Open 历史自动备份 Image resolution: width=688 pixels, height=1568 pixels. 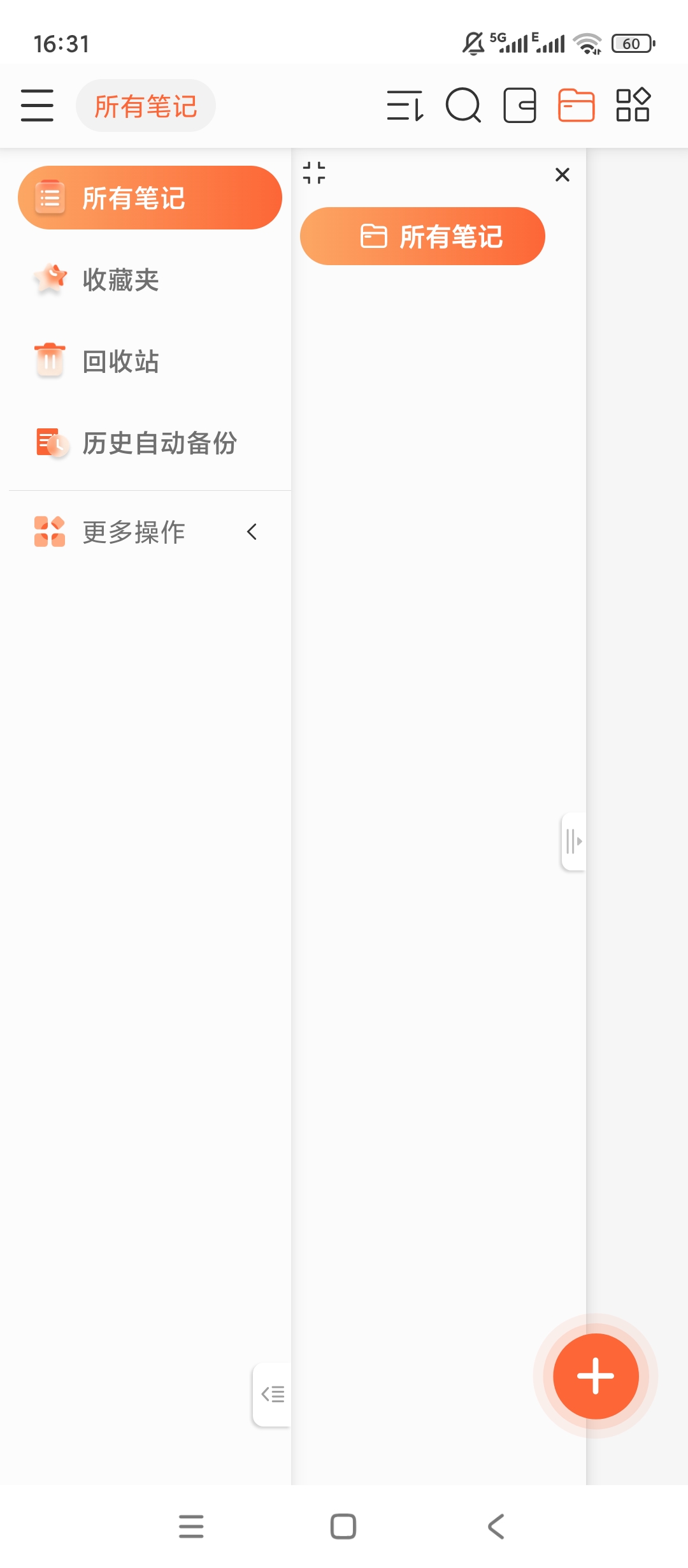pos(159,443)
